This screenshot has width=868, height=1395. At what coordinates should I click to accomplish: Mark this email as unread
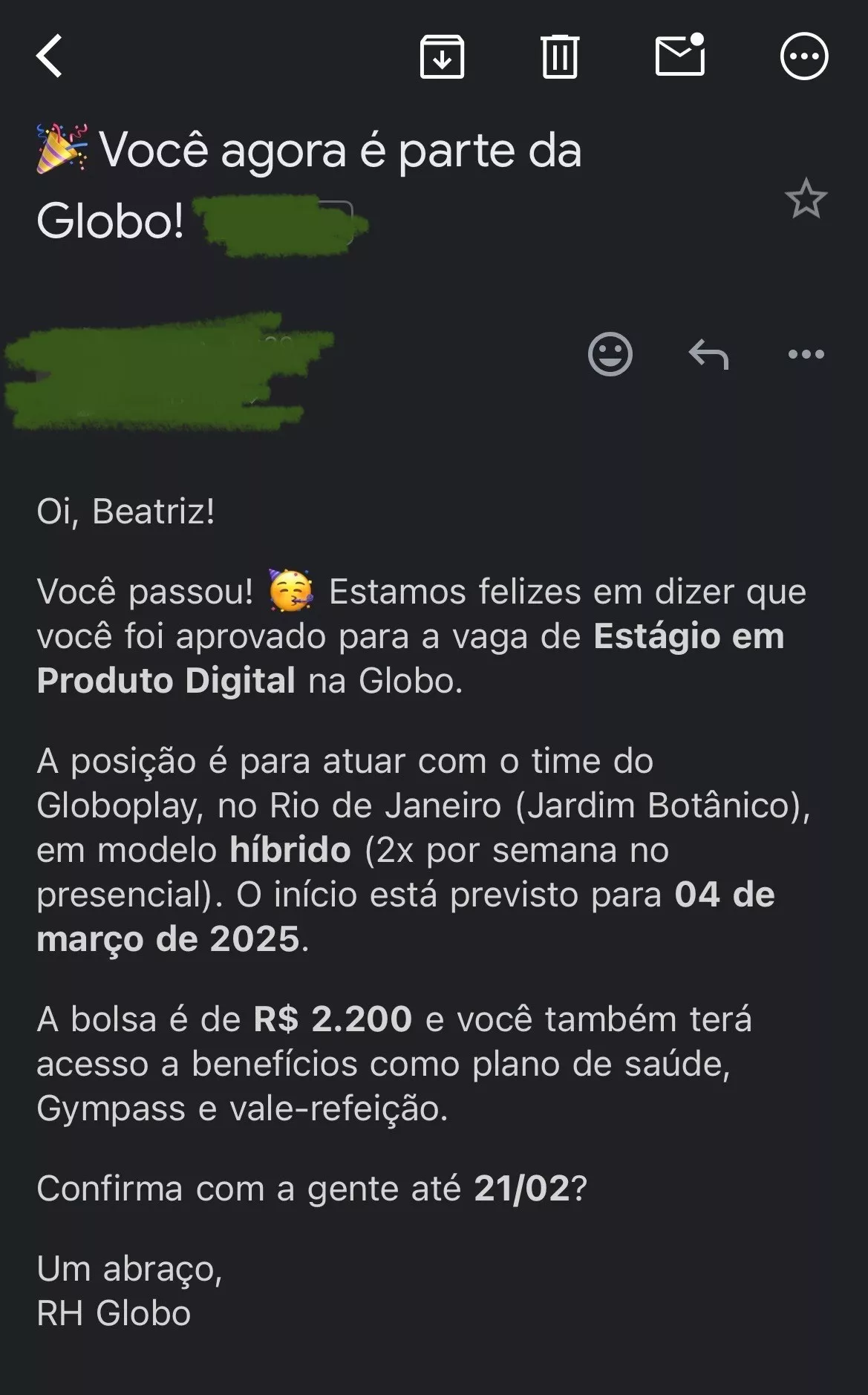[x=680, y=55]
